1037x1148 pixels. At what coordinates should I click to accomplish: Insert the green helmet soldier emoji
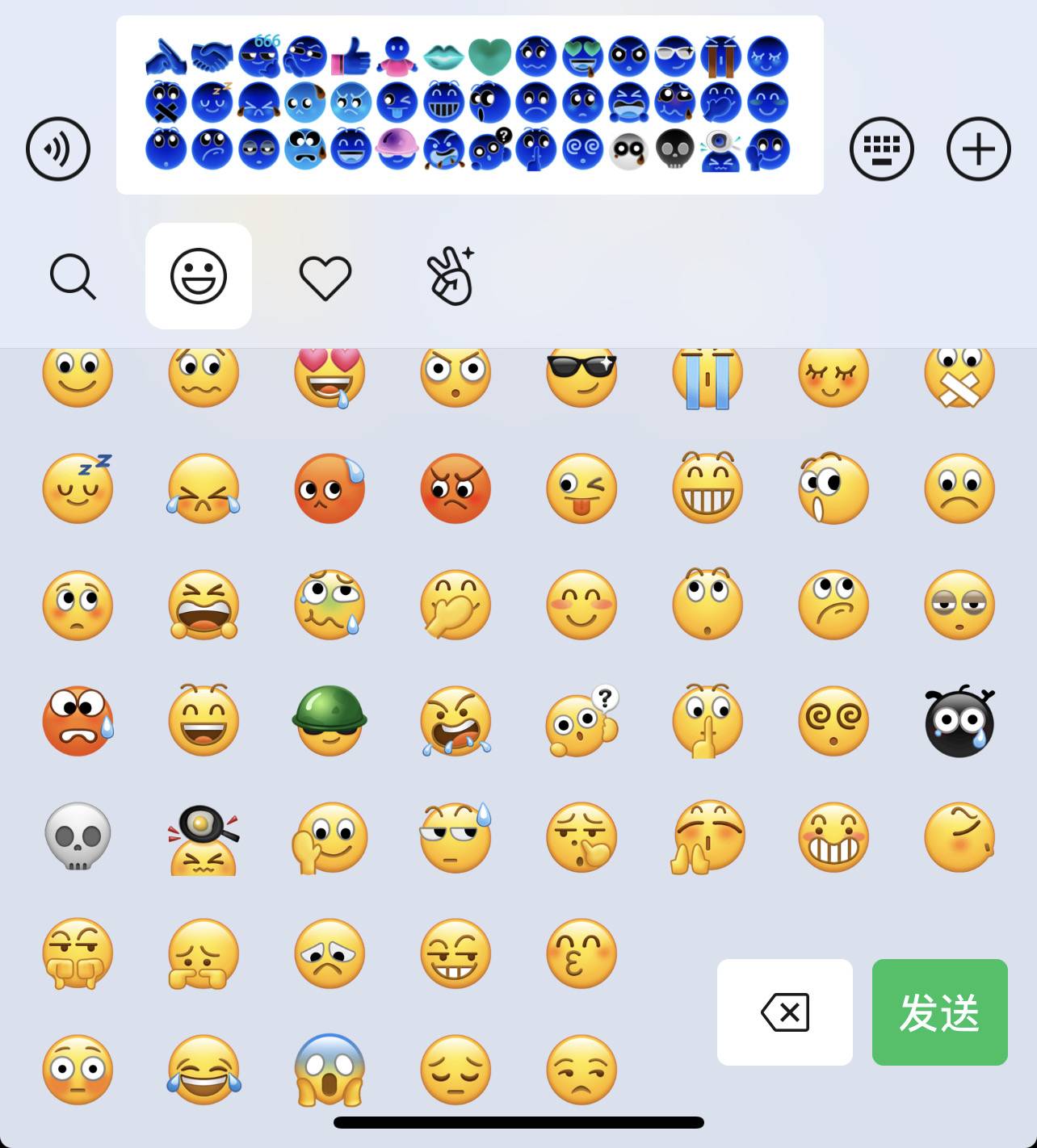click(x=330, y=720)
